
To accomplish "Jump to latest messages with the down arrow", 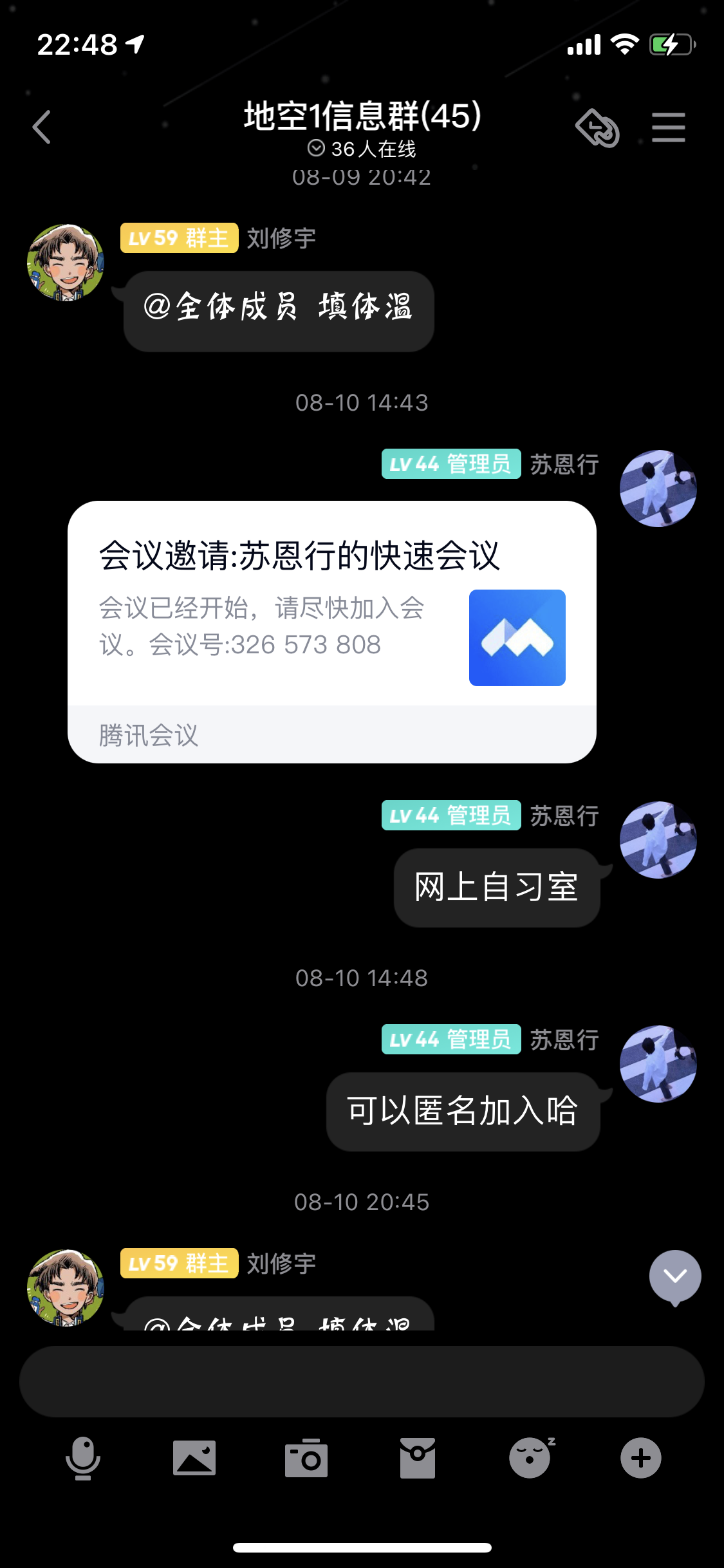I will [x=674, y=1276].
